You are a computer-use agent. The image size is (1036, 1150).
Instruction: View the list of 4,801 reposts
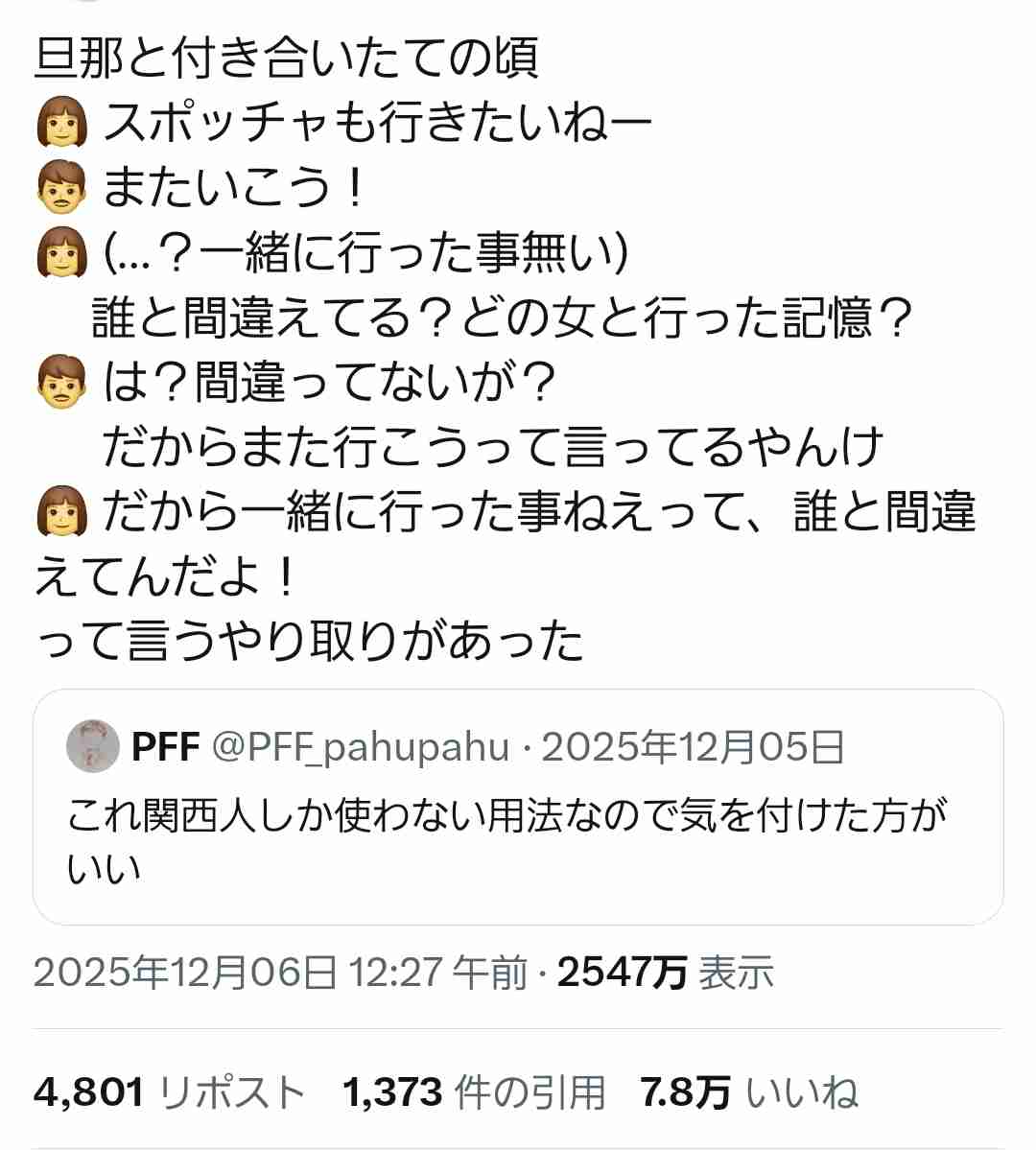(170, 1092)
